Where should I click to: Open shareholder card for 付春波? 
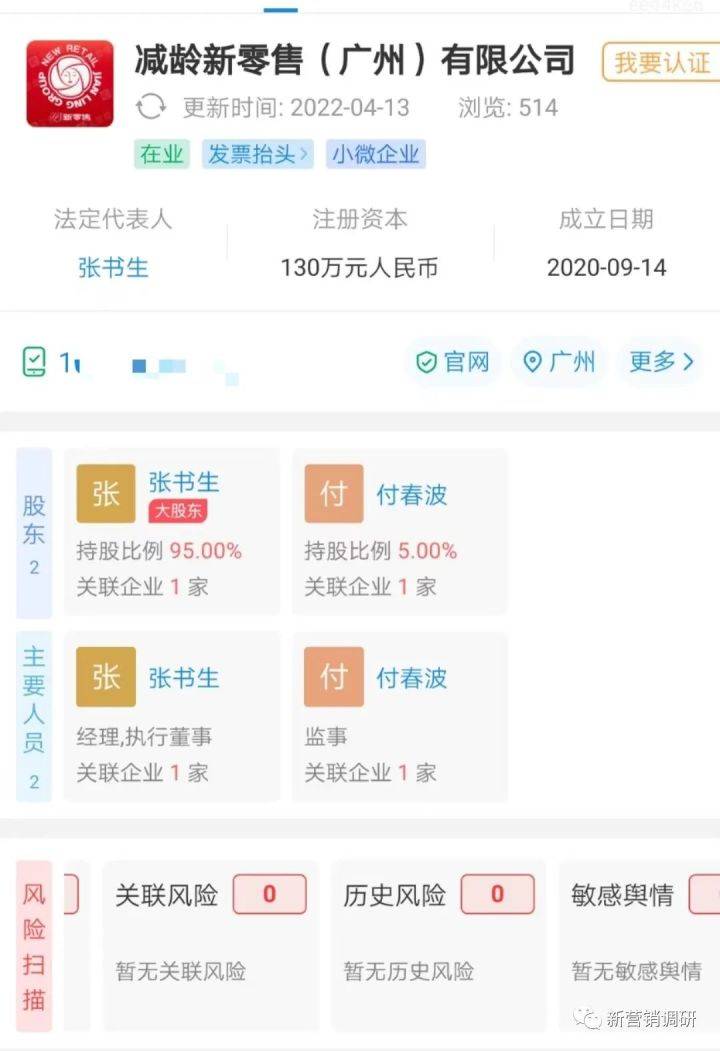click(x=399, y=531)
